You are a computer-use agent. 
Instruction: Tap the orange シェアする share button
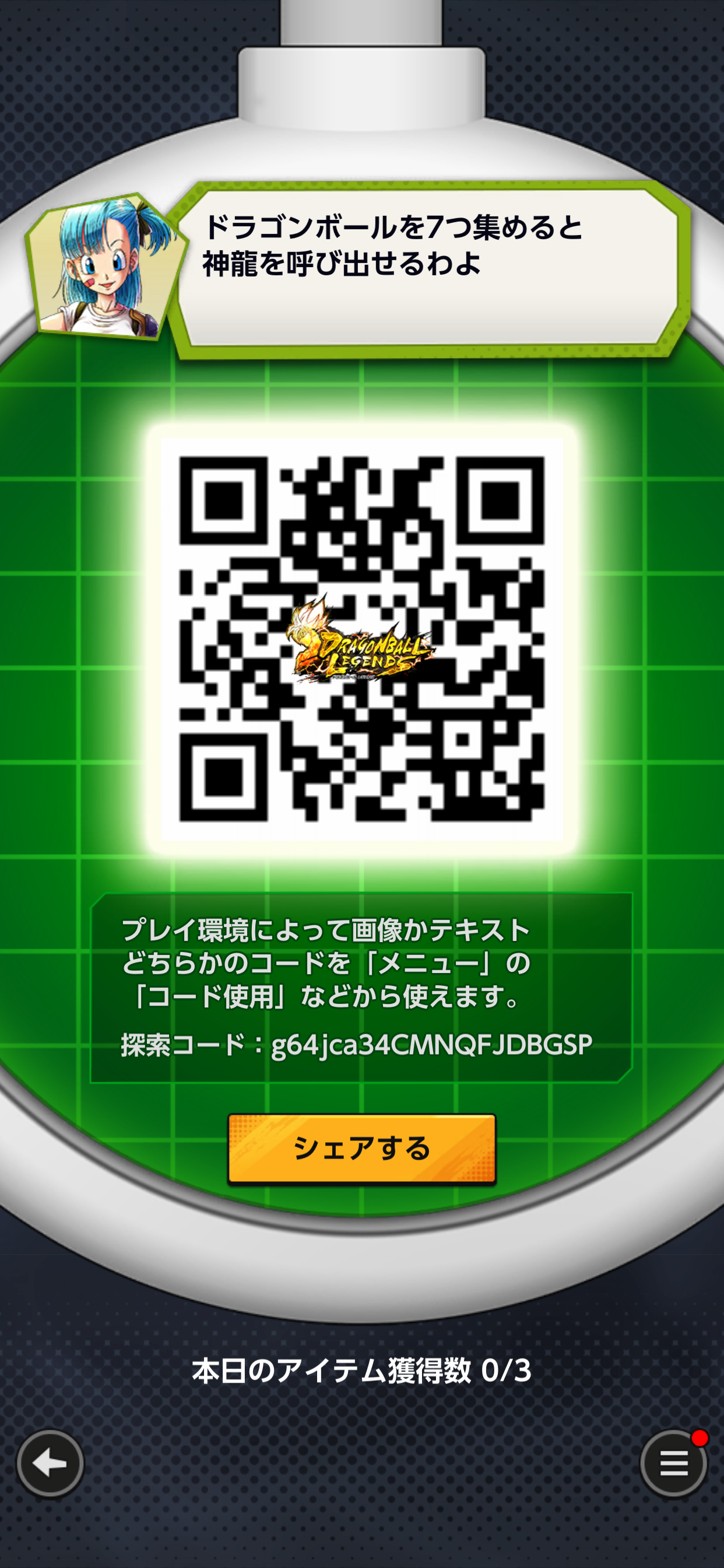tap(362, 1148)
